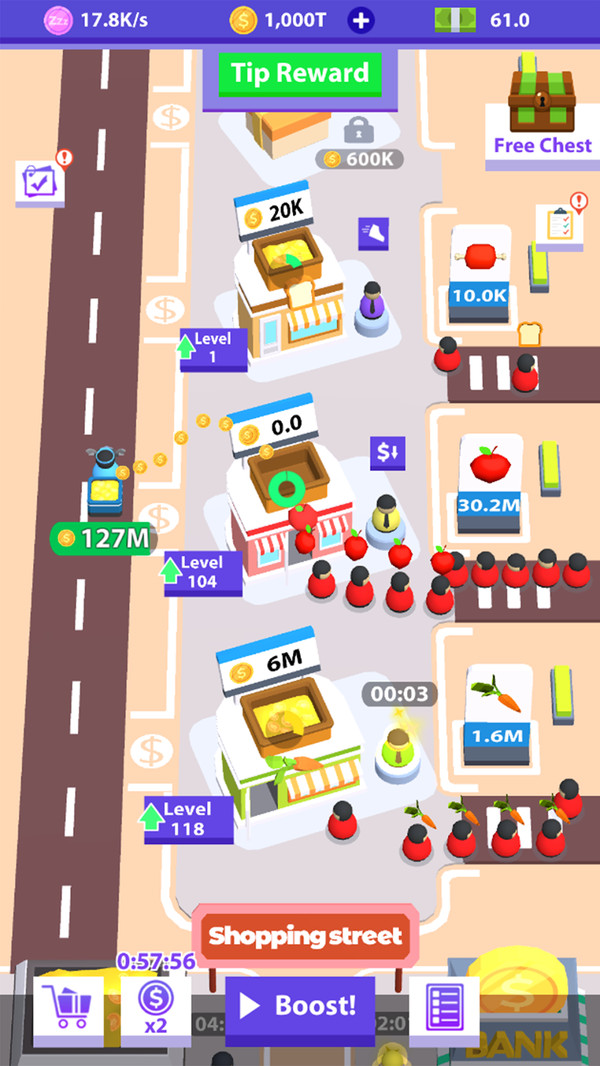
Task: Open the shopping cart store
Action: pos(69,1007)
